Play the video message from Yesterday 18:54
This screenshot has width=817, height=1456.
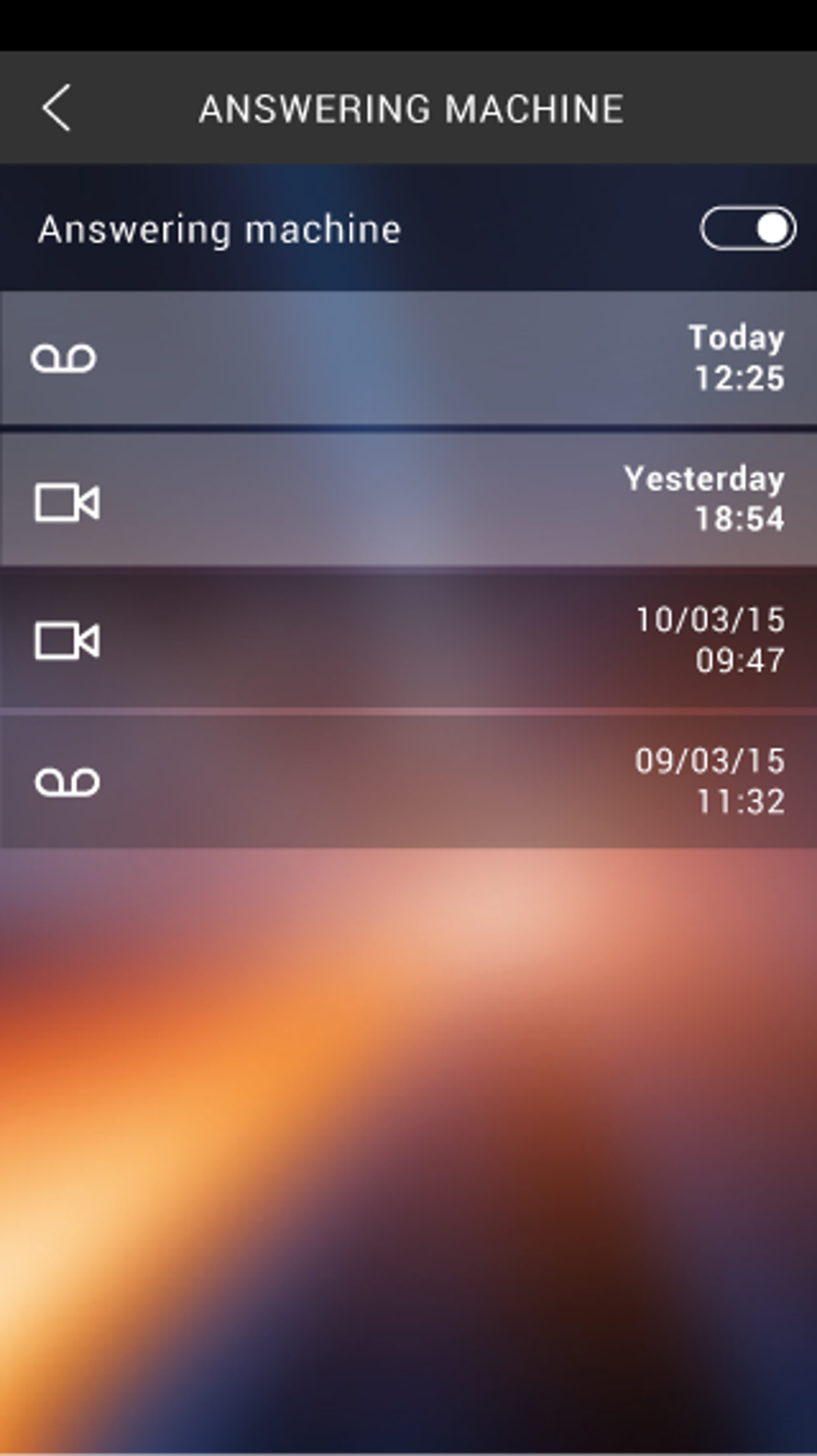408,499
